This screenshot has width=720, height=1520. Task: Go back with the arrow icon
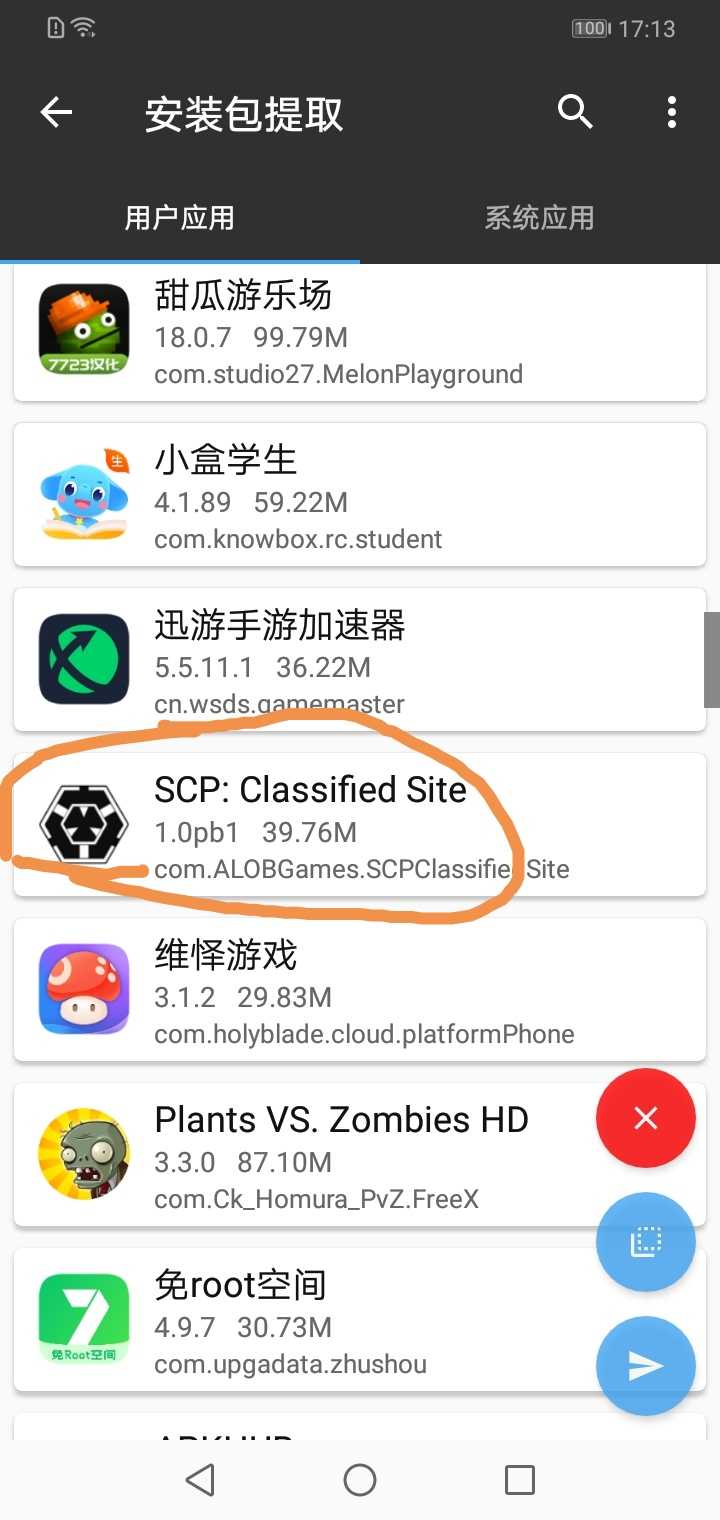(56, 113)
